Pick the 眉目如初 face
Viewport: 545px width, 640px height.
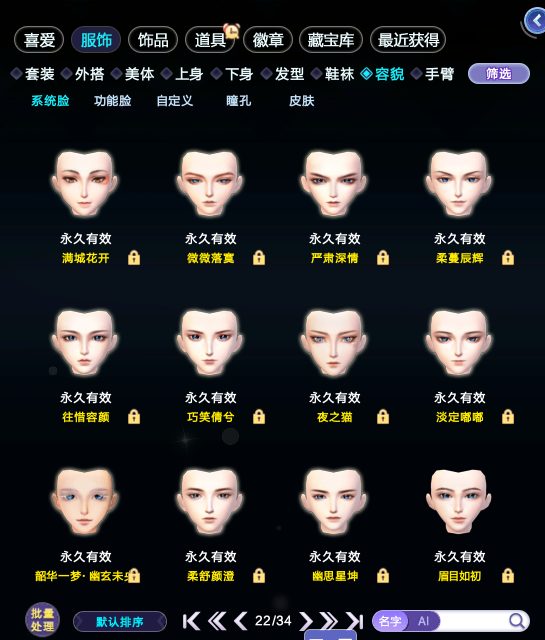click(x=458, y=501)
